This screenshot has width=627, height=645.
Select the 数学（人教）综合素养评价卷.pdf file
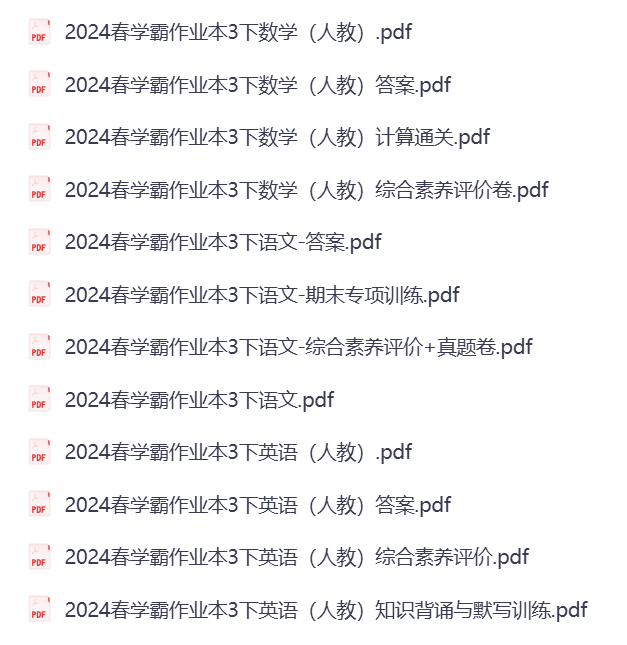[x=306, y=190]
